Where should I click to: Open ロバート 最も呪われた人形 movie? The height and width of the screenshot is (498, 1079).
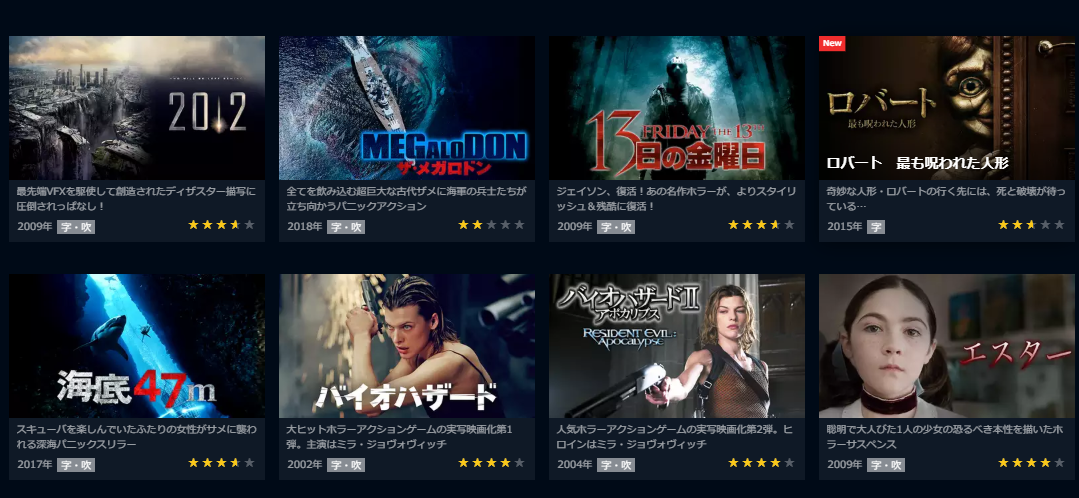947,108
